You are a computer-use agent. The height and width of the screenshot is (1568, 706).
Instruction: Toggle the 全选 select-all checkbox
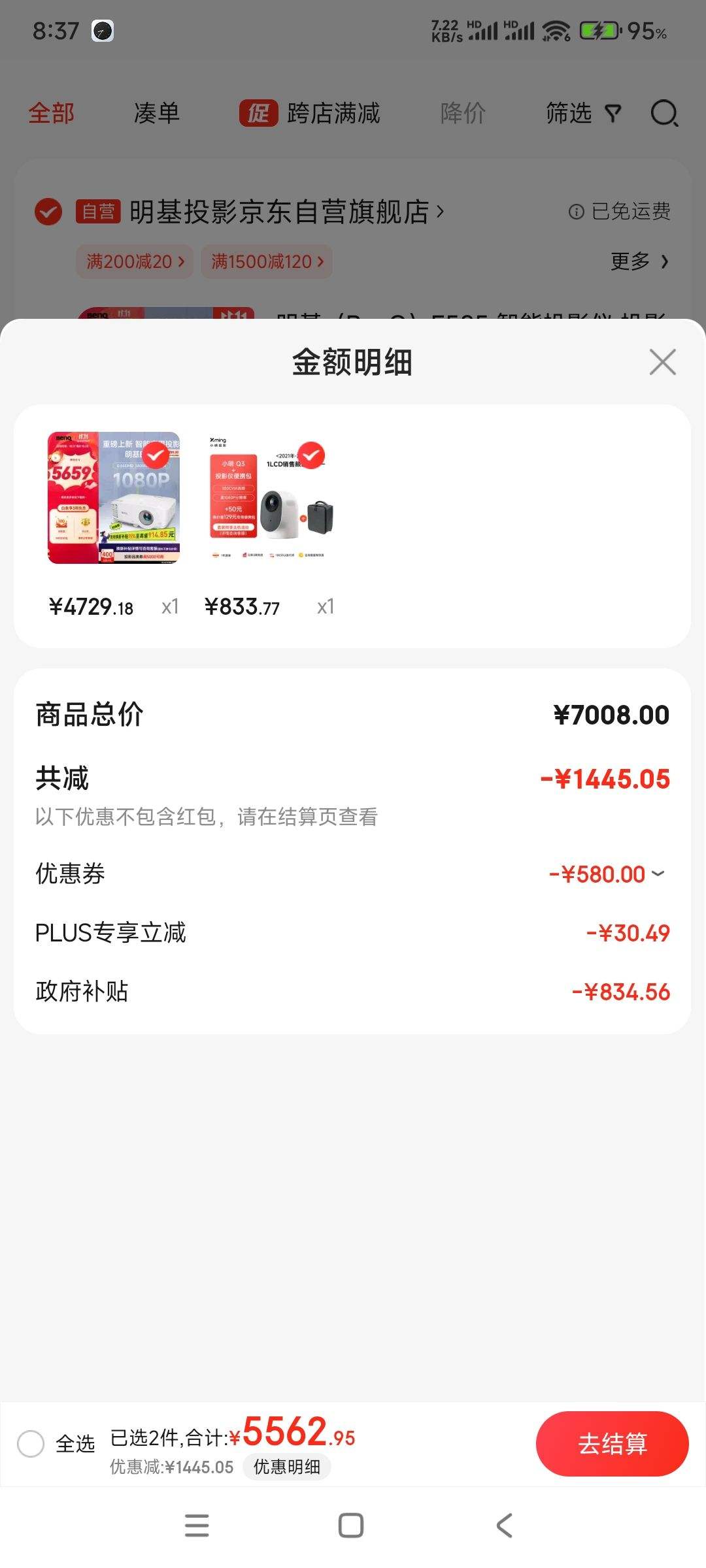31,1443
